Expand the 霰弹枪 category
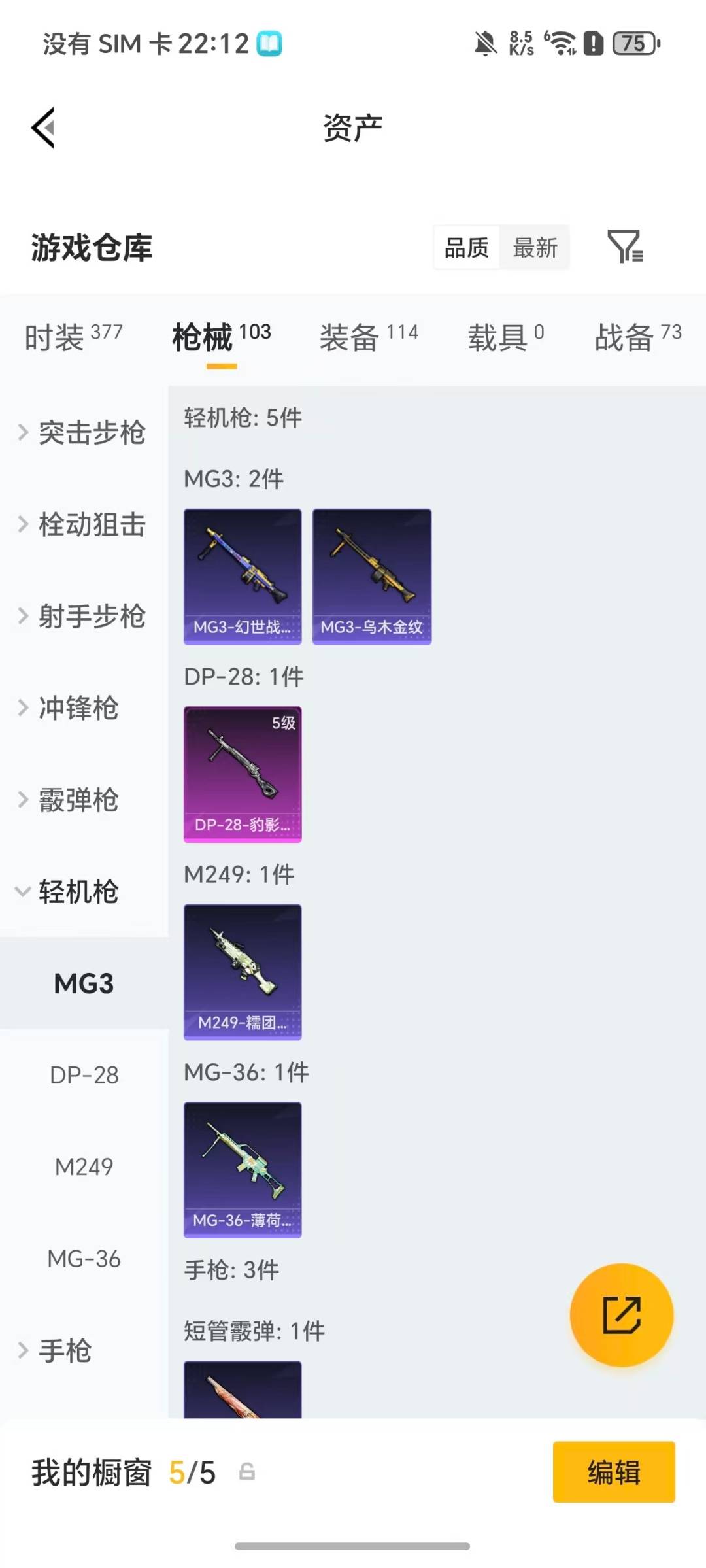Viewport: 706px width, 1568px height. click(76, 800)
